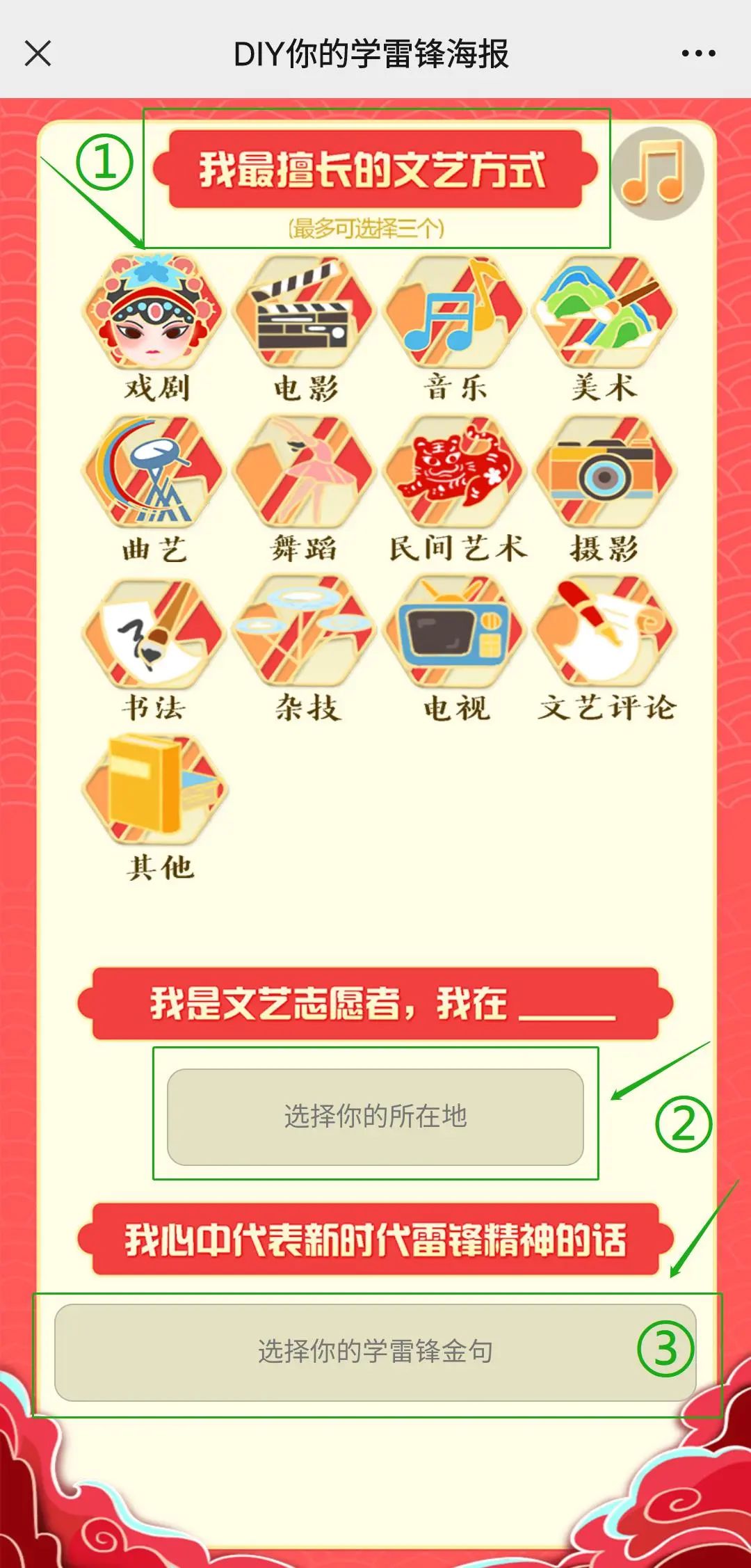The height and width of the screenshot is (1568, 751).
Task: Open the 选择你的学雷锋金句 quote picker
Action: click(375, 1352)
